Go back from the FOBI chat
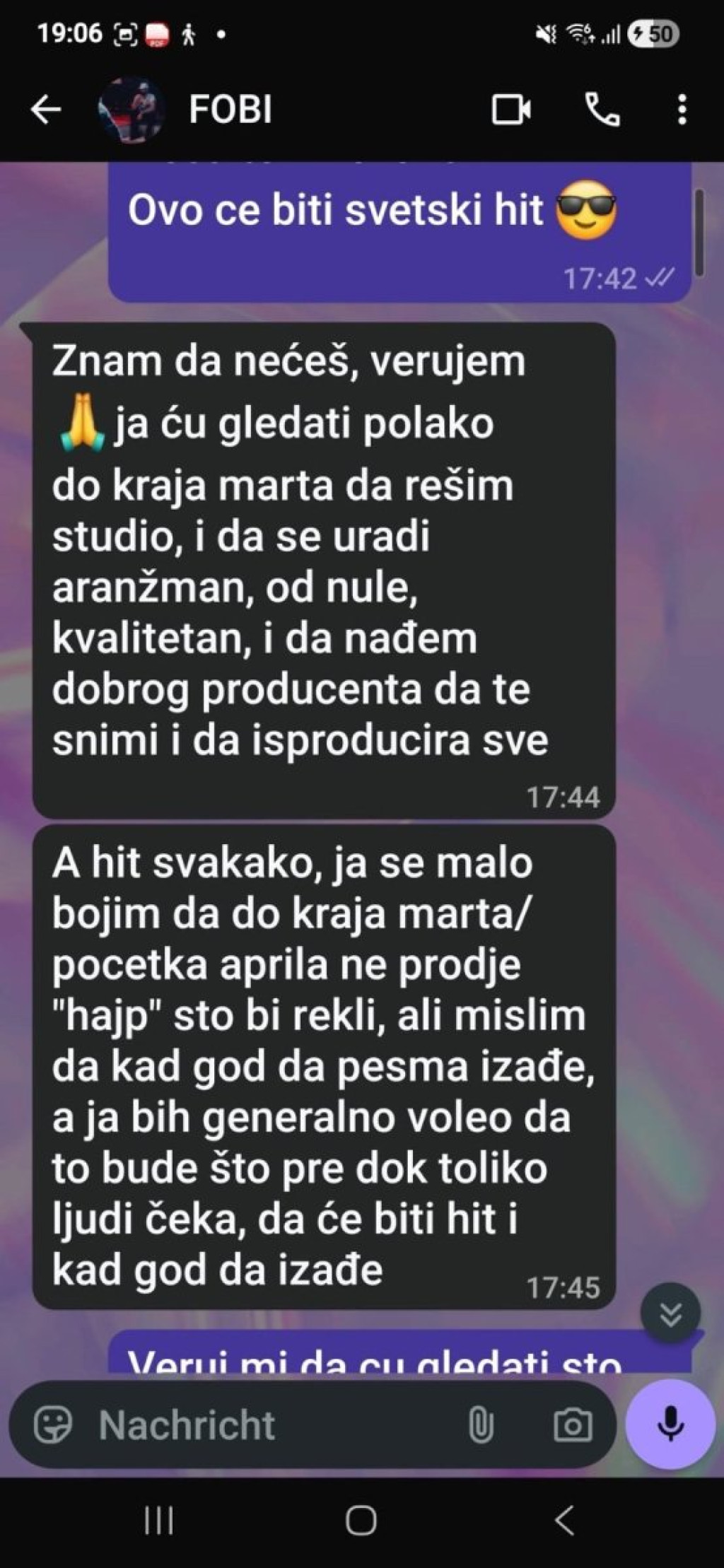This screenshot has width=724, height=1568. click(46, 110)
